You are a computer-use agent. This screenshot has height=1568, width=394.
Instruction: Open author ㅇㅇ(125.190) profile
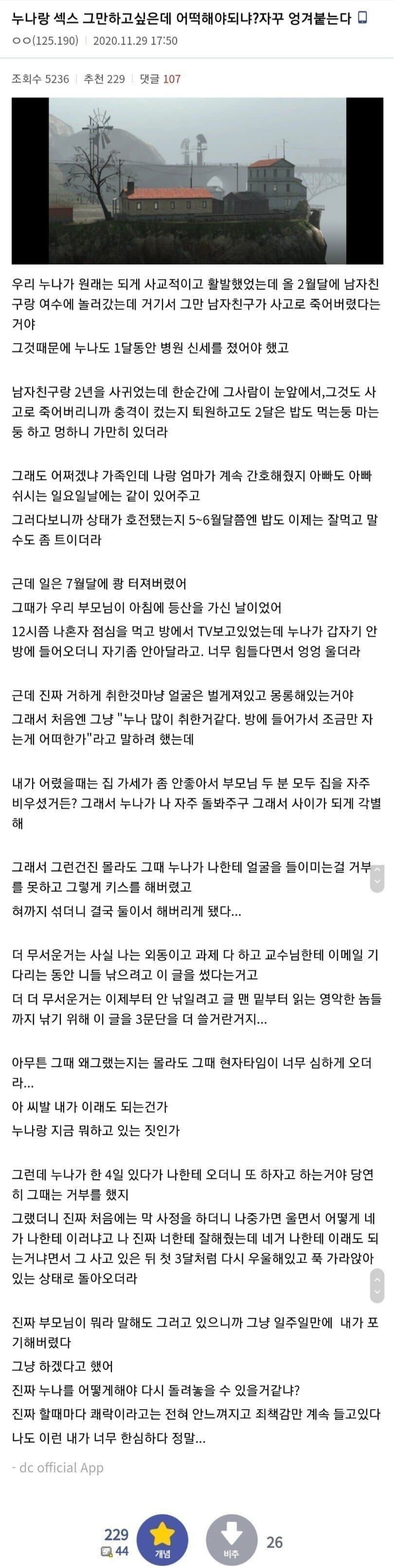click(x=46, y=41)
